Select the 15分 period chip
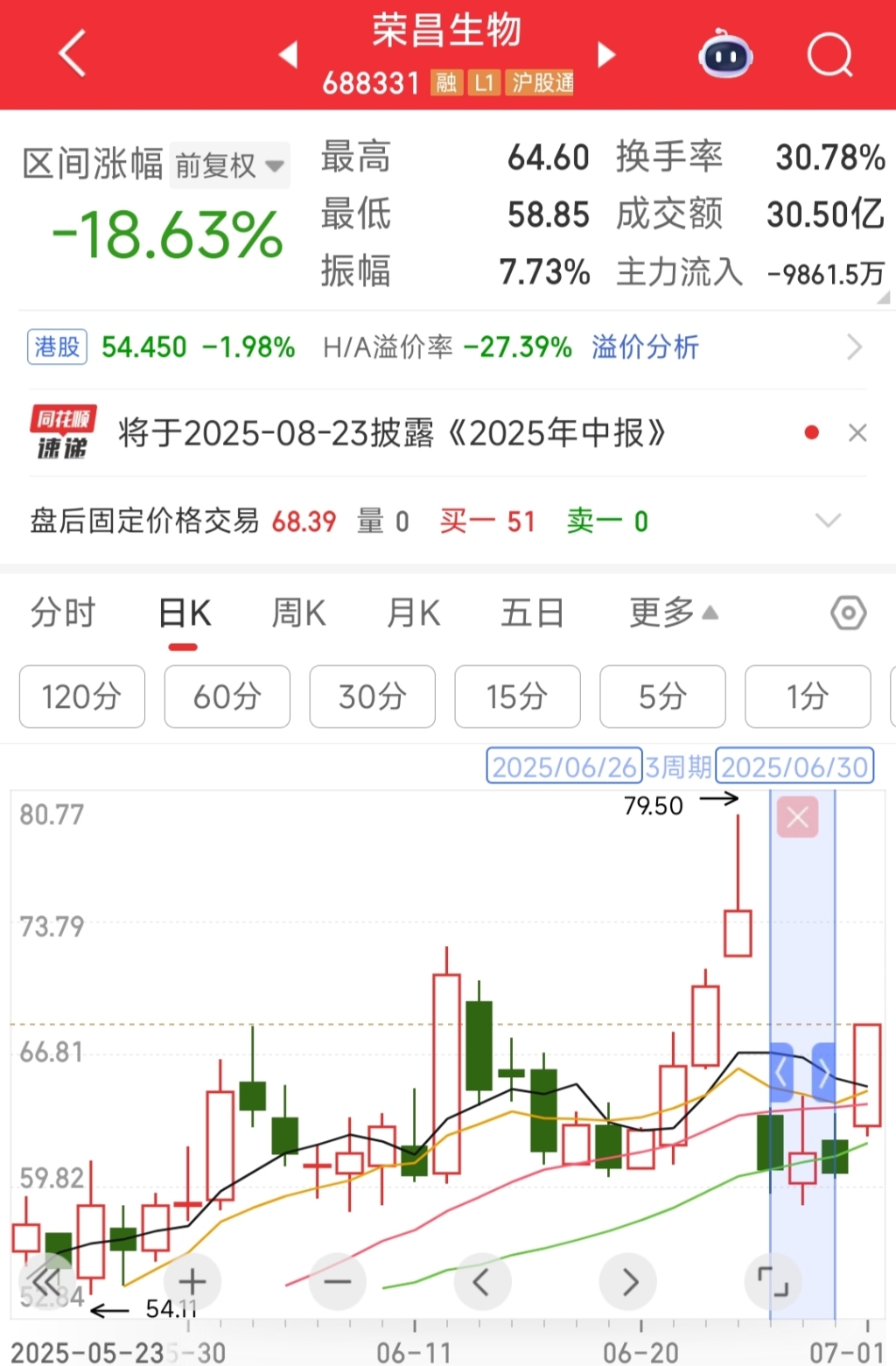This screenshot has width=896, height=1366. 517,697
